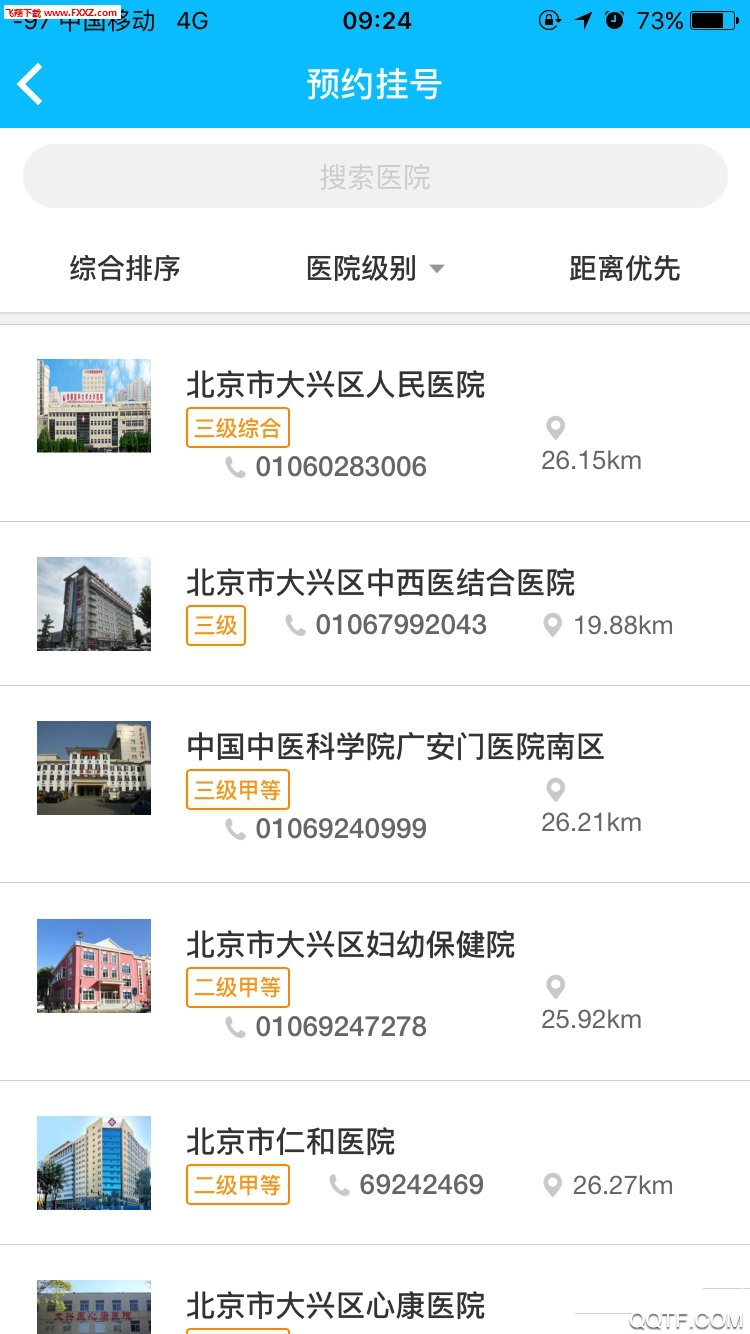Open 北京市大兴区人民医院 details
This screenshot has width=750, height=1334.
[335, 385]
